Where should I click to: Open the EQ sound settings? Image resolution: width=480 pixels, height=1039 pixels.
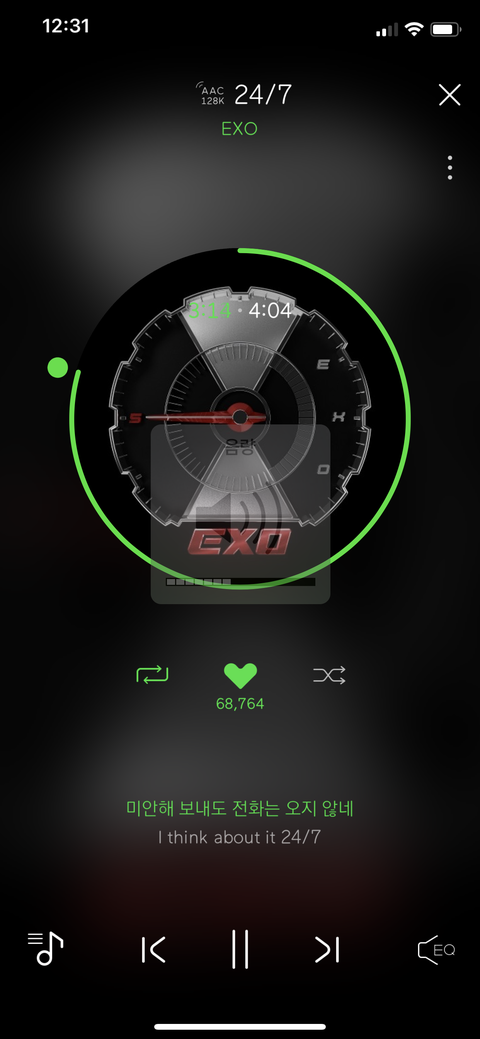click(x=436, y=950)
